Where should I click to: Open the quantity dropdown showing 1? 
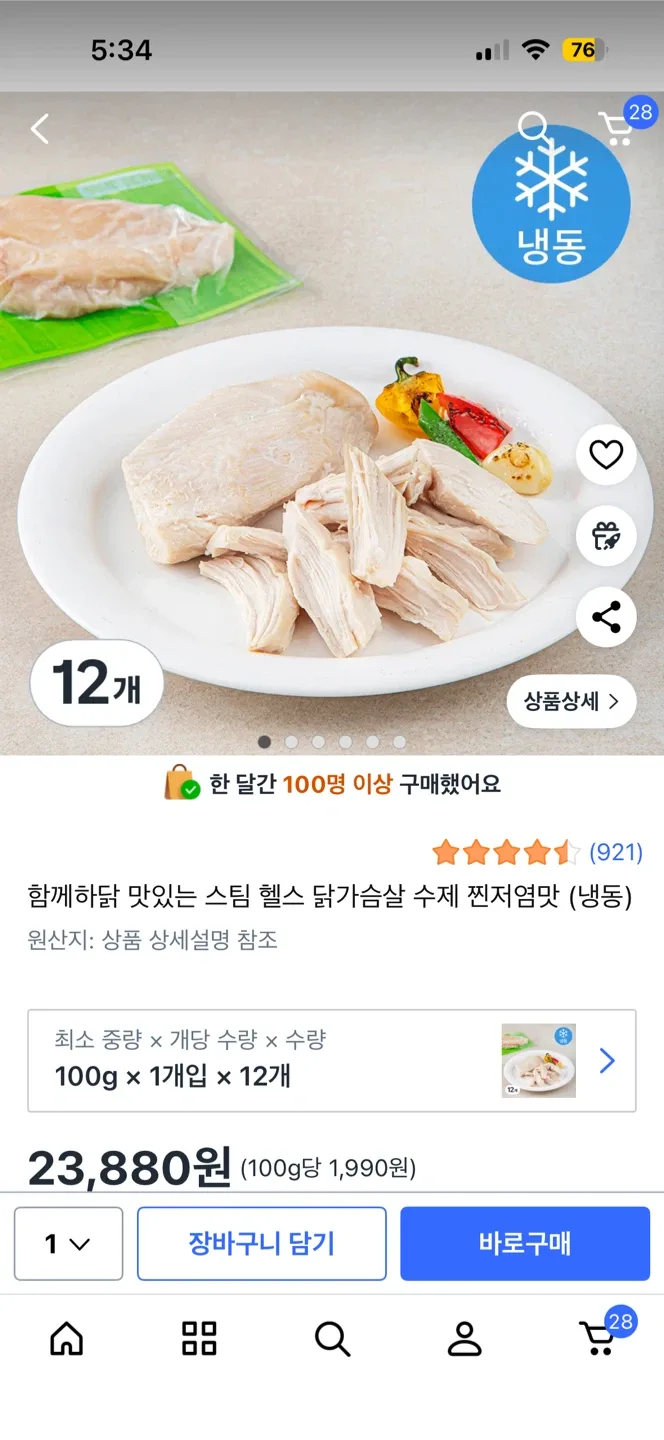coord(68,1244)
